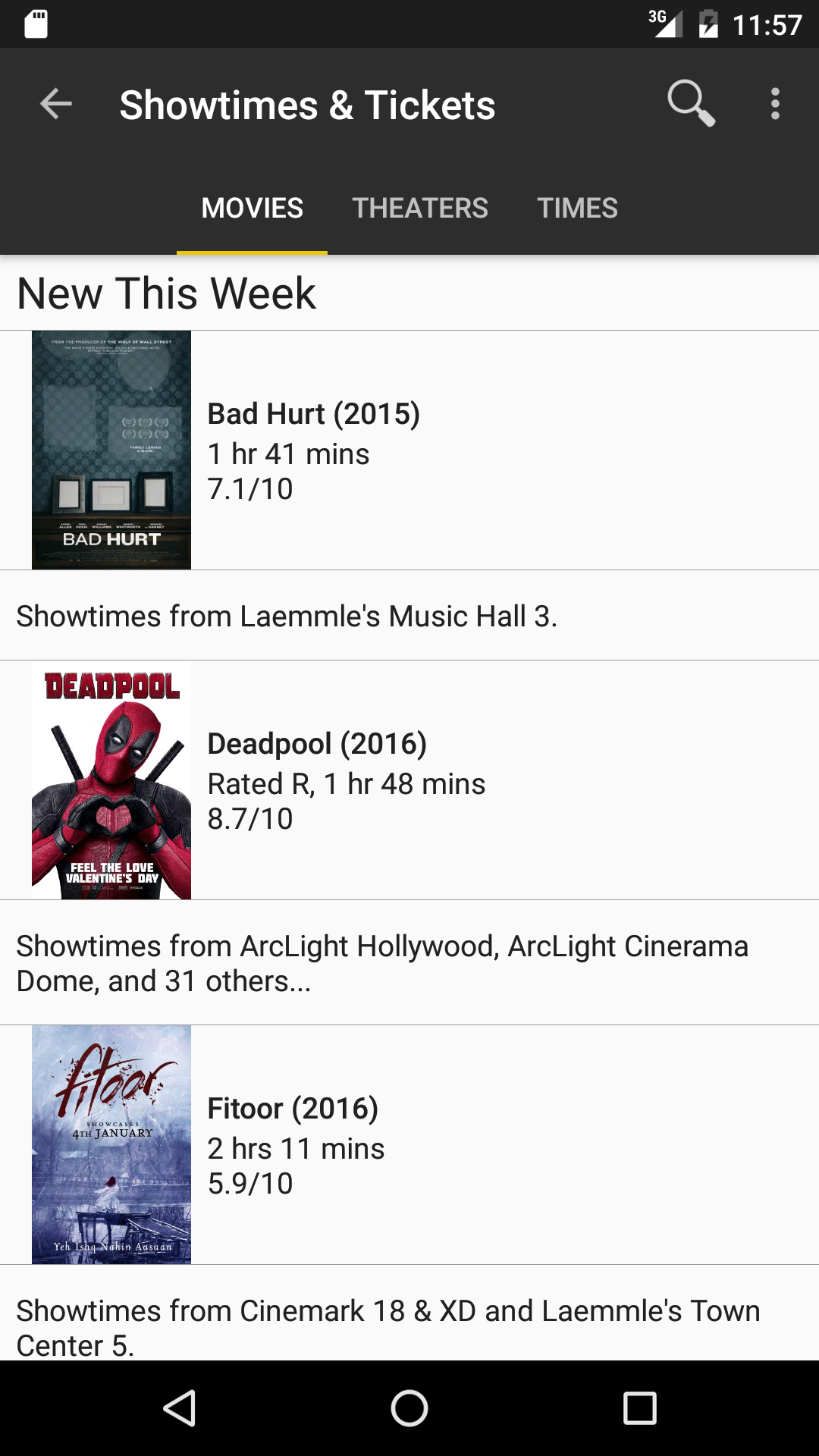The width and height of the screenshot is (819, 1456).
Task: View Deadpool showtimes from ArcLight Hollywood
Action: click(x=409, y=963)
